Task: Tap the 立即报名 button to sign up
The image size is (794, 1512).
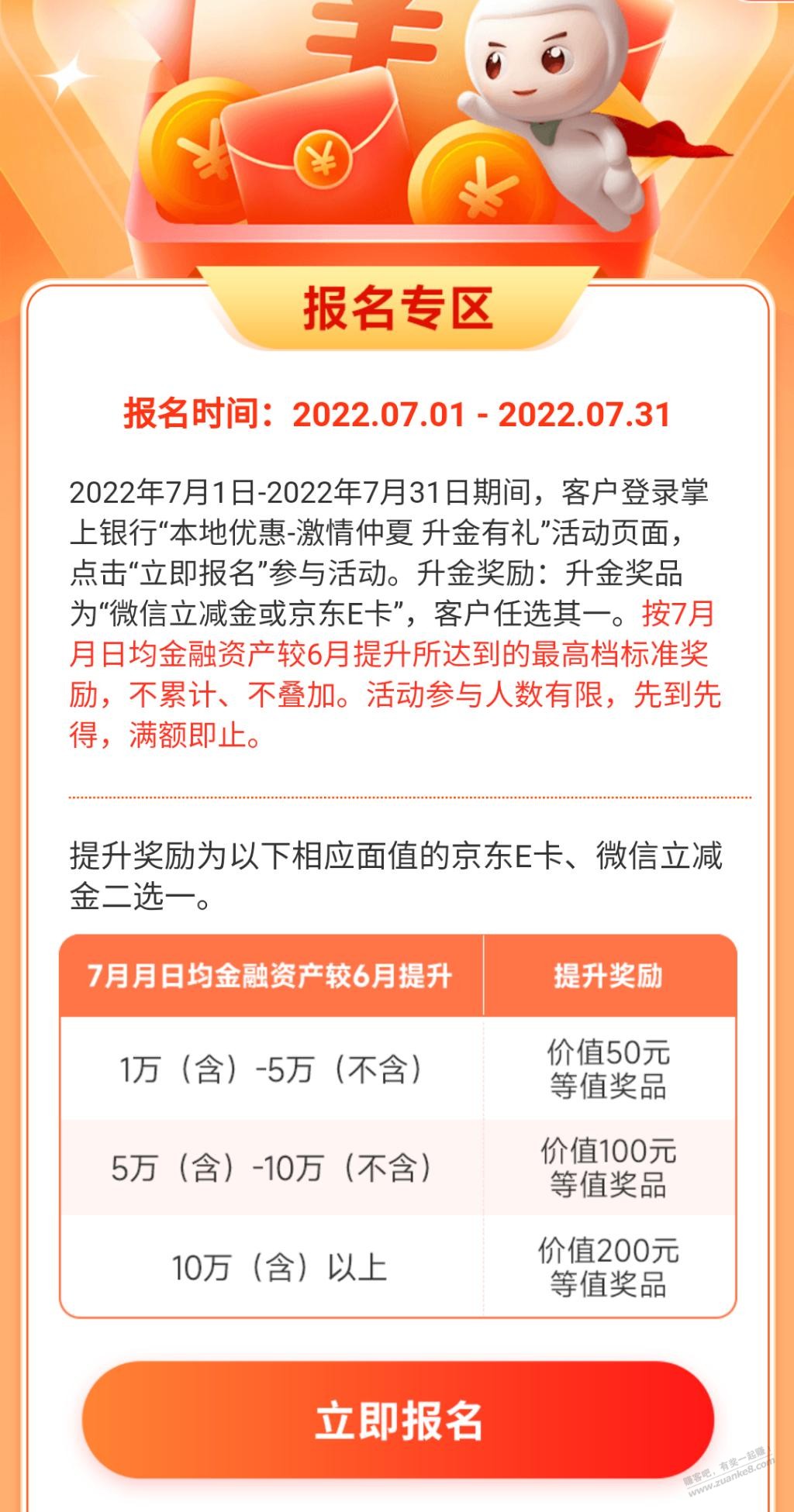Action: [x=398, y=1421]
